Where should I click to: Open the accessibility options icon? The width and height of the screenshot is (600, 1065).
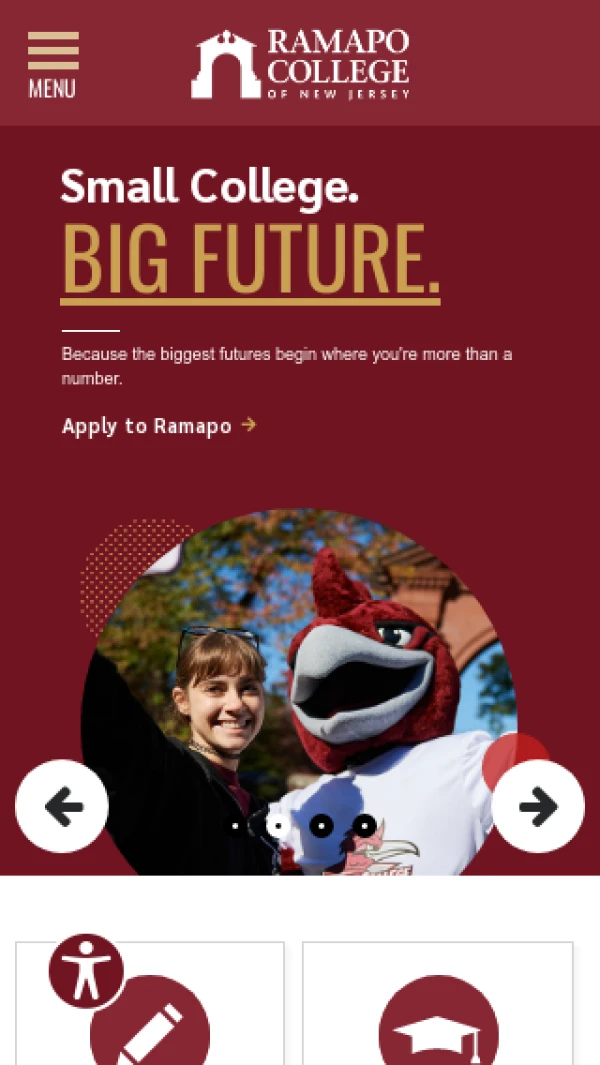pyautogui.click(x=86, y=971)
